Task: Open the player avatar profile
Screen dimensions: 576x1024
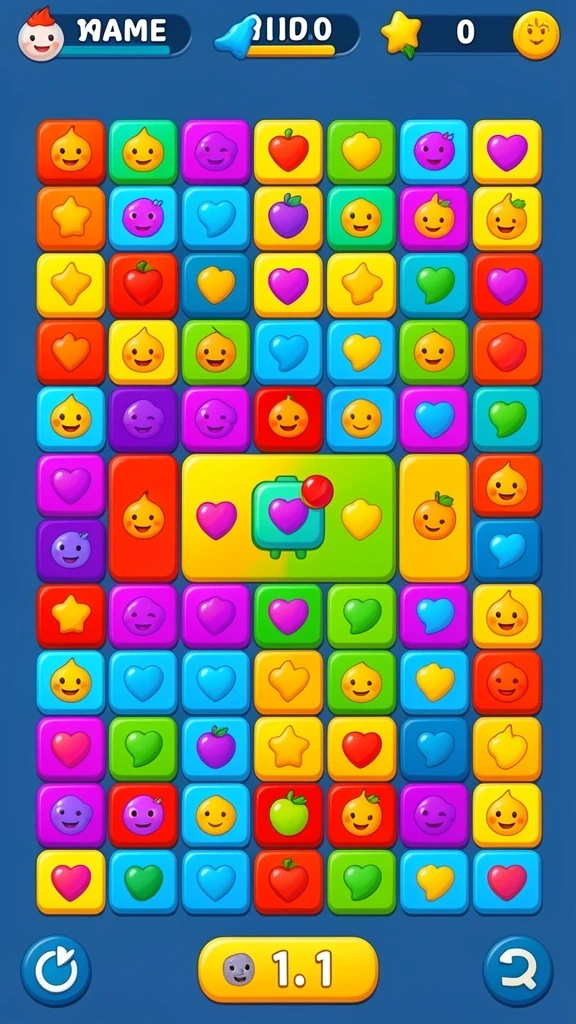Action: [40, 35]
